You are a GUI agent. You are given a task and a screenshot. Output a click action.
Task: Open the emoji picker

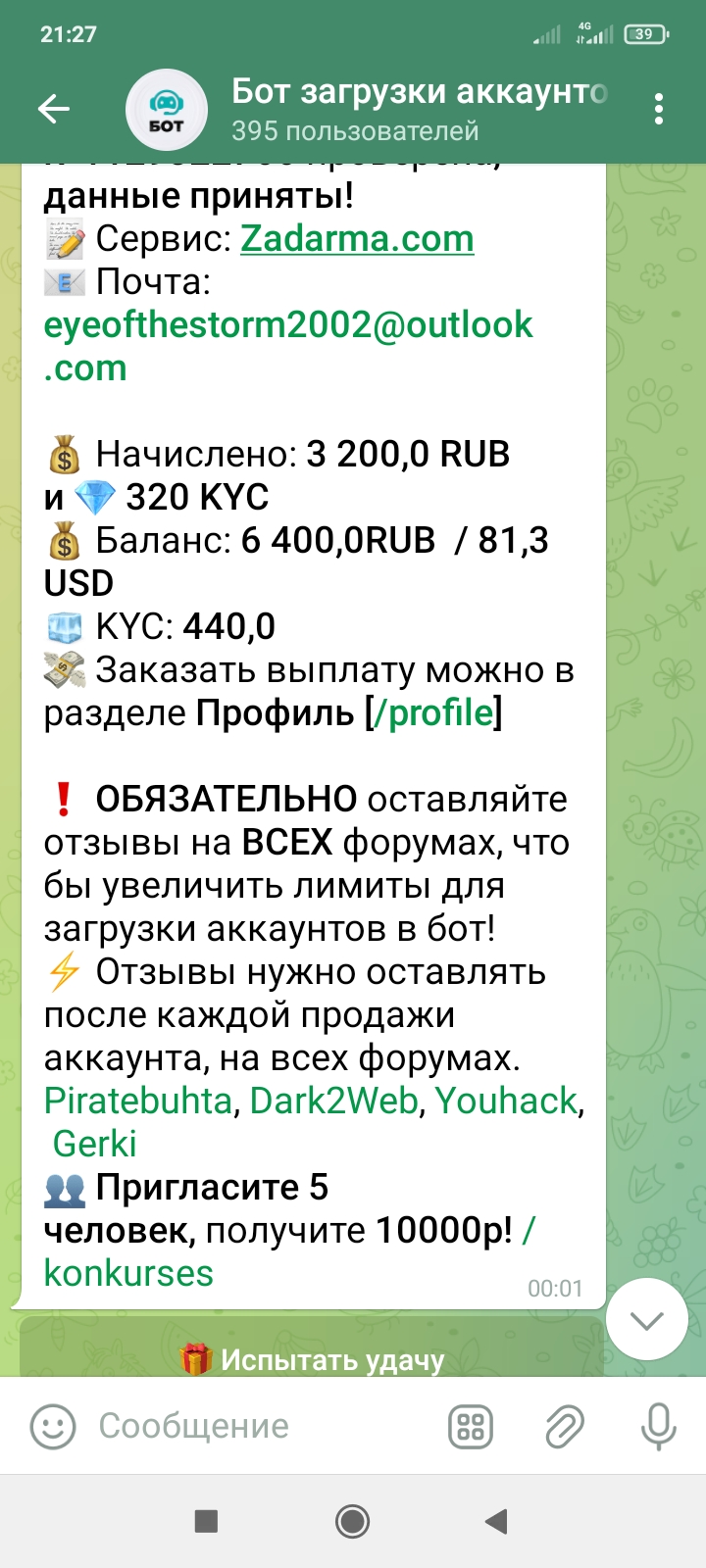[x=53, y=1427]
